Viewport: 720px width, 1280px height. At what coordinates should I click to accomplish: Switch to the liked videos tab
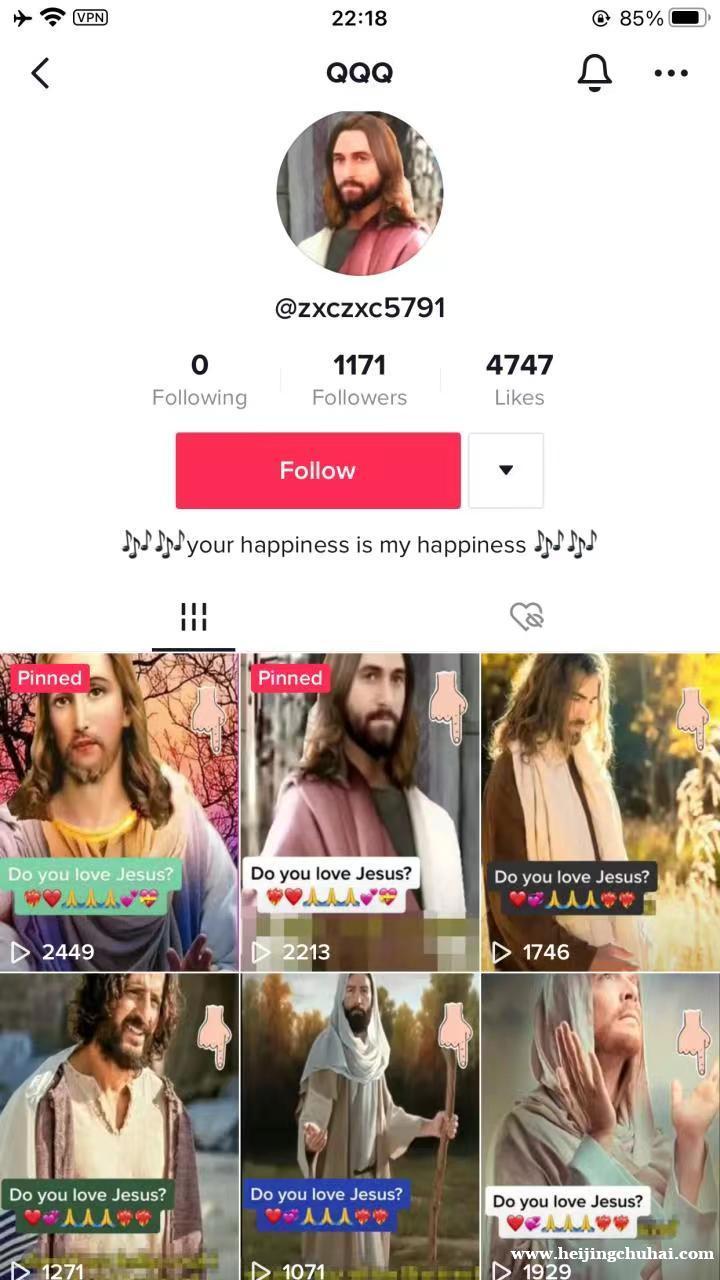pyautogui.click(x=526, y=618)
